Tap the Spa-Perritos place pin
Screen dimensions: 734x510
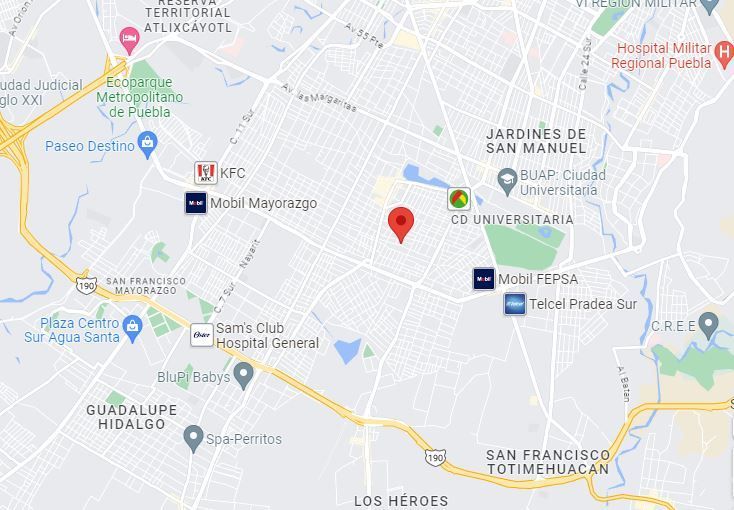(193, 439)
